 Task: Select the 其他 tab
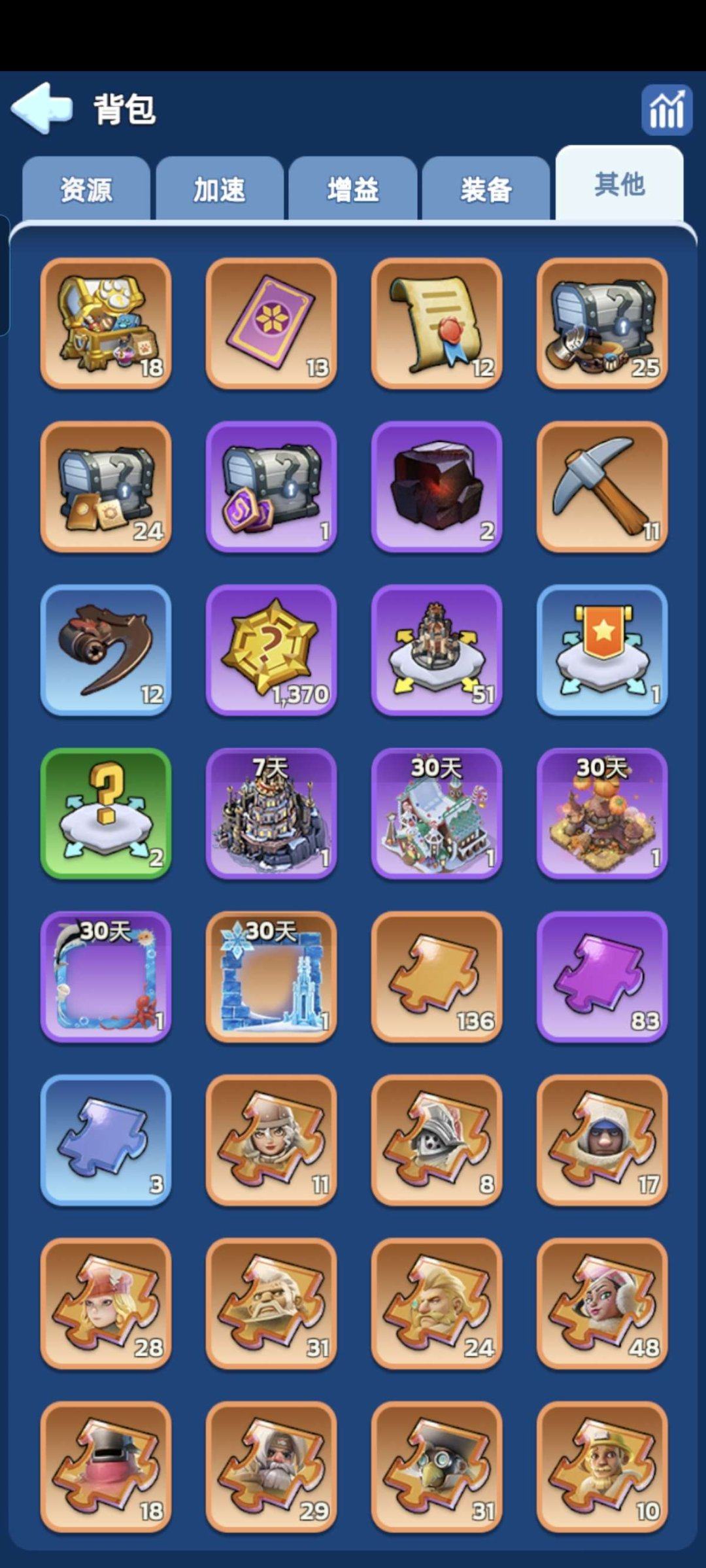point(619,184)
